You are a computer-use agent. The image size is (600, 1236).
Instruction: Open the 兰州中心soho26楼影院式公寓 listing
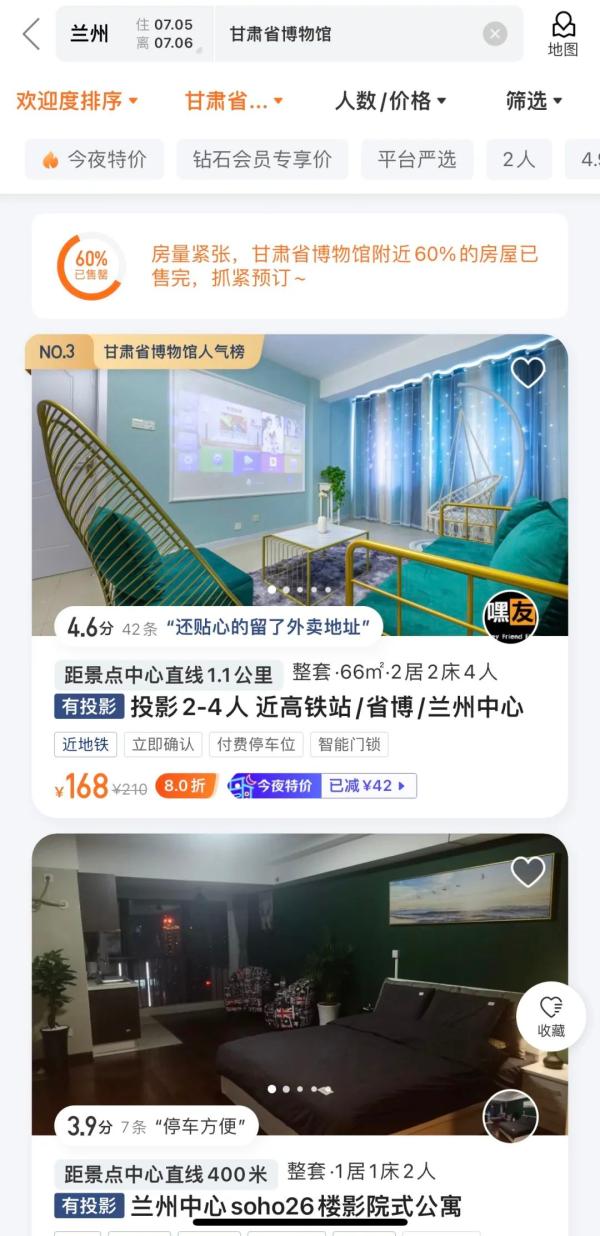pos(295,1205)
